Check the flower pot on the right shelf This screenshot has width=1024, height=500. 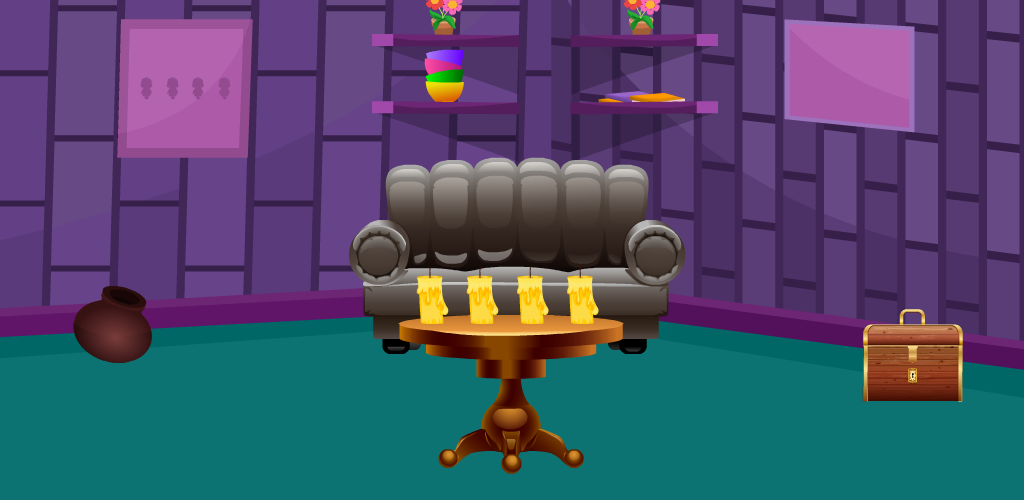click(641, 17)
